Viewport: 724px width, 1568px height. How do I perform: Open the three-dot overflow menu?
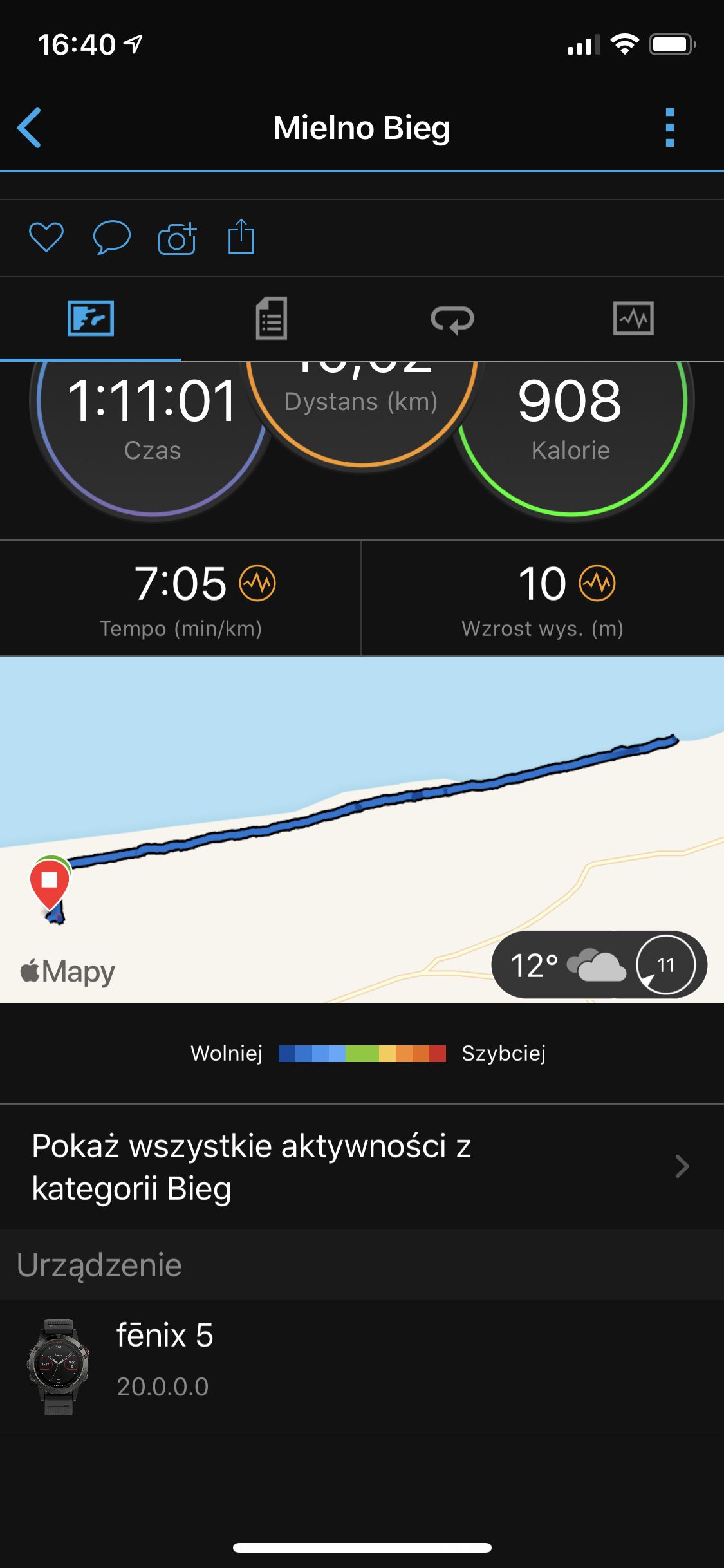[x=670, y=127]
